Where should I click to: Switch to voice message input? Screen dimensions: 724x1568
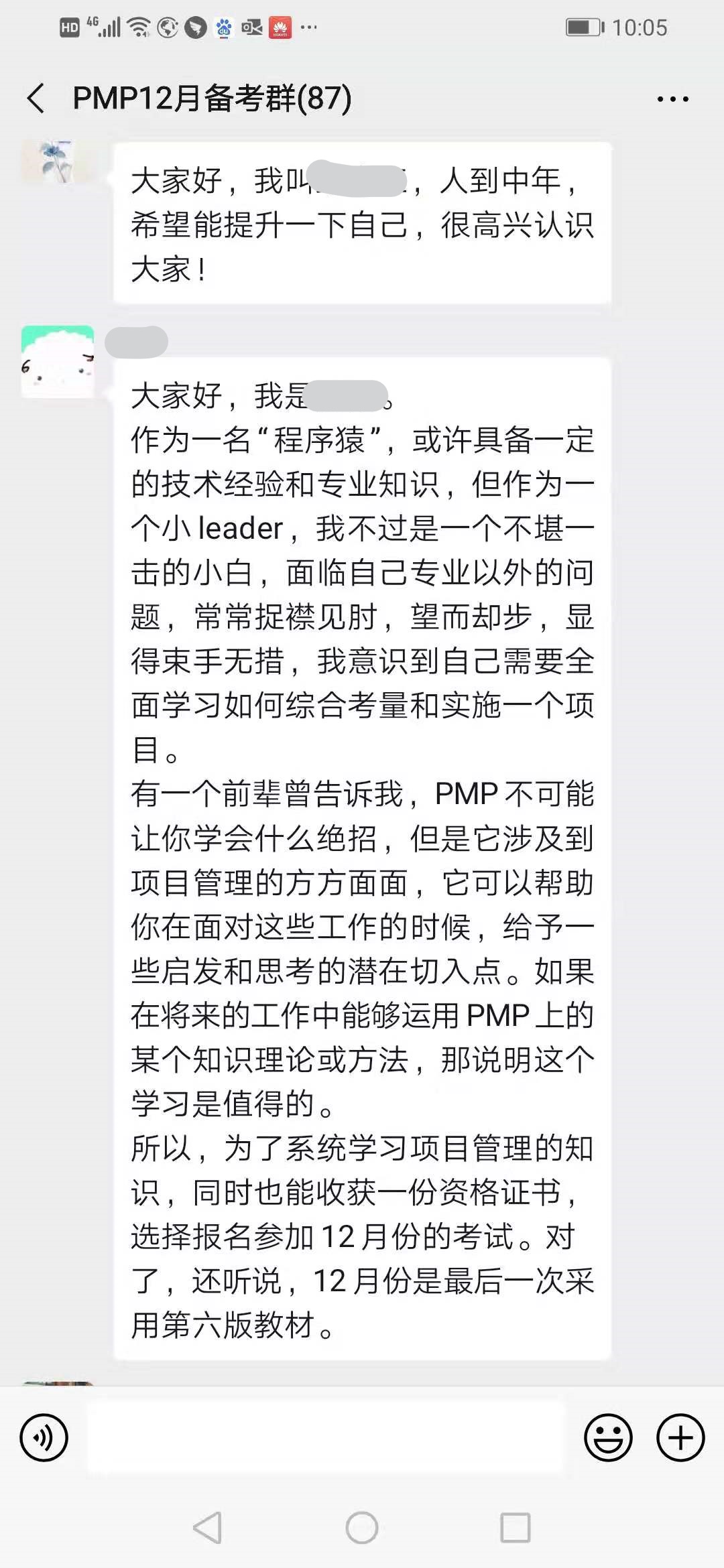[x=44, y=1437]
